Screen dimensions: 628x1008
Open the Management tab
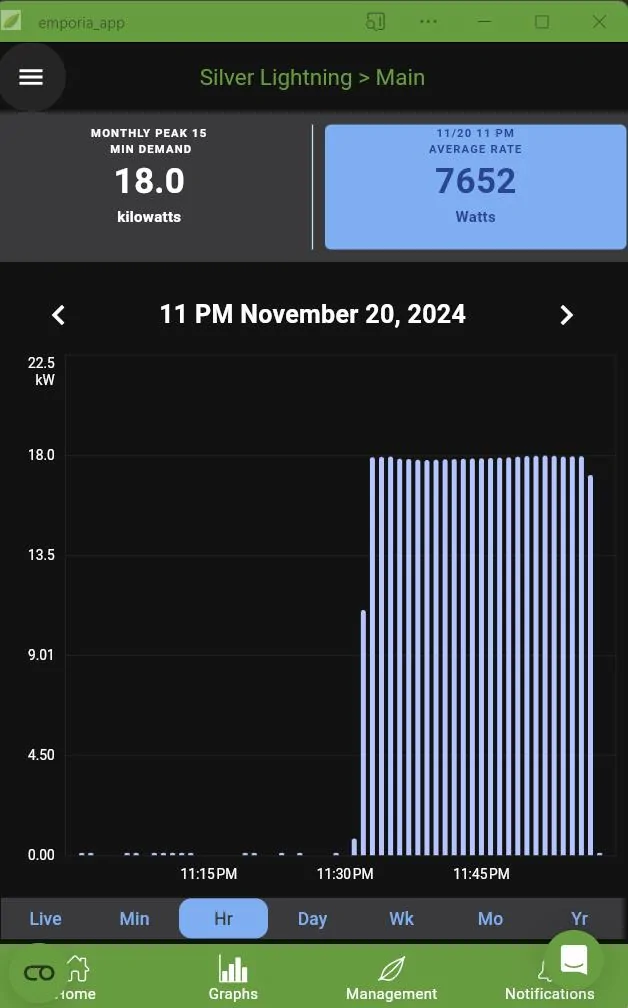point(391,978)
